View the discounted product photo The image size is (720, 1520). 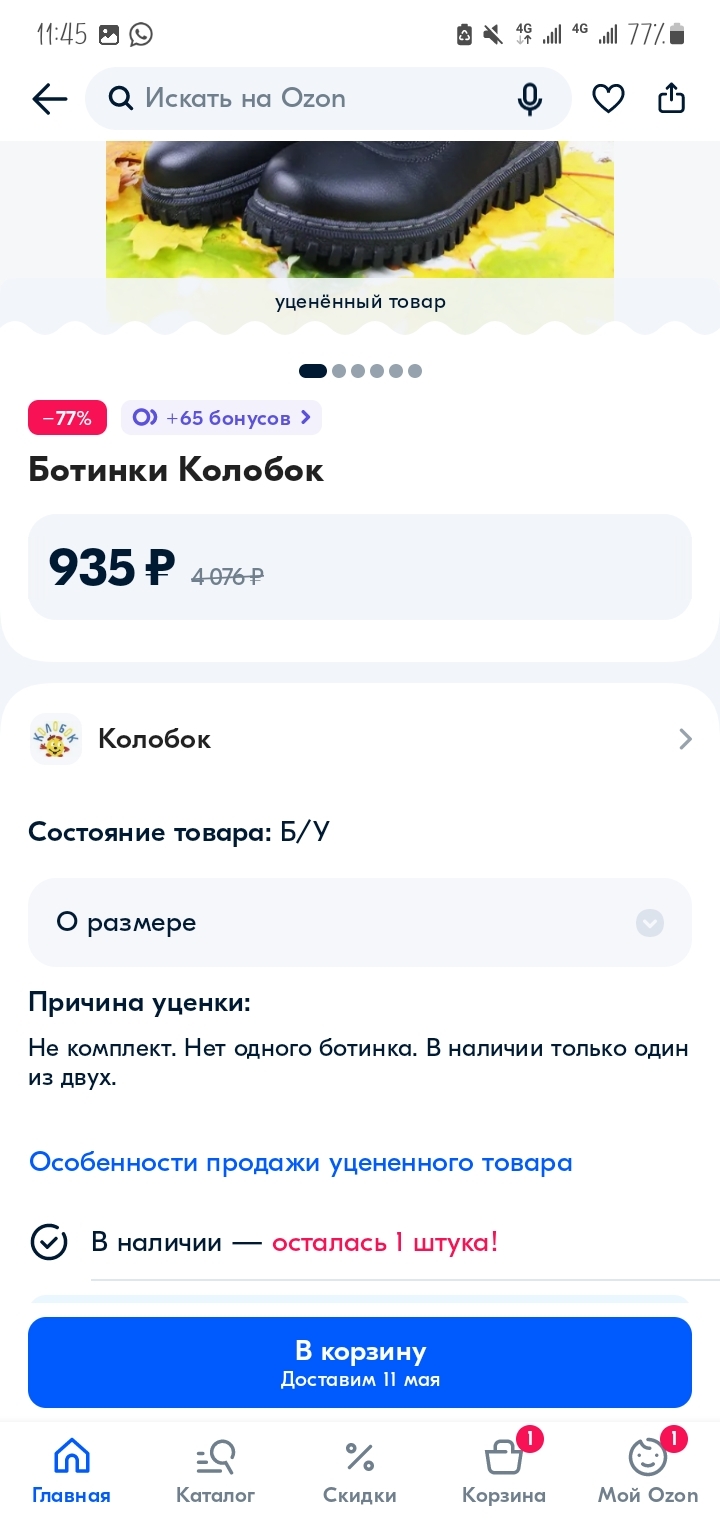pyautogui.click(x=360, y=210)
